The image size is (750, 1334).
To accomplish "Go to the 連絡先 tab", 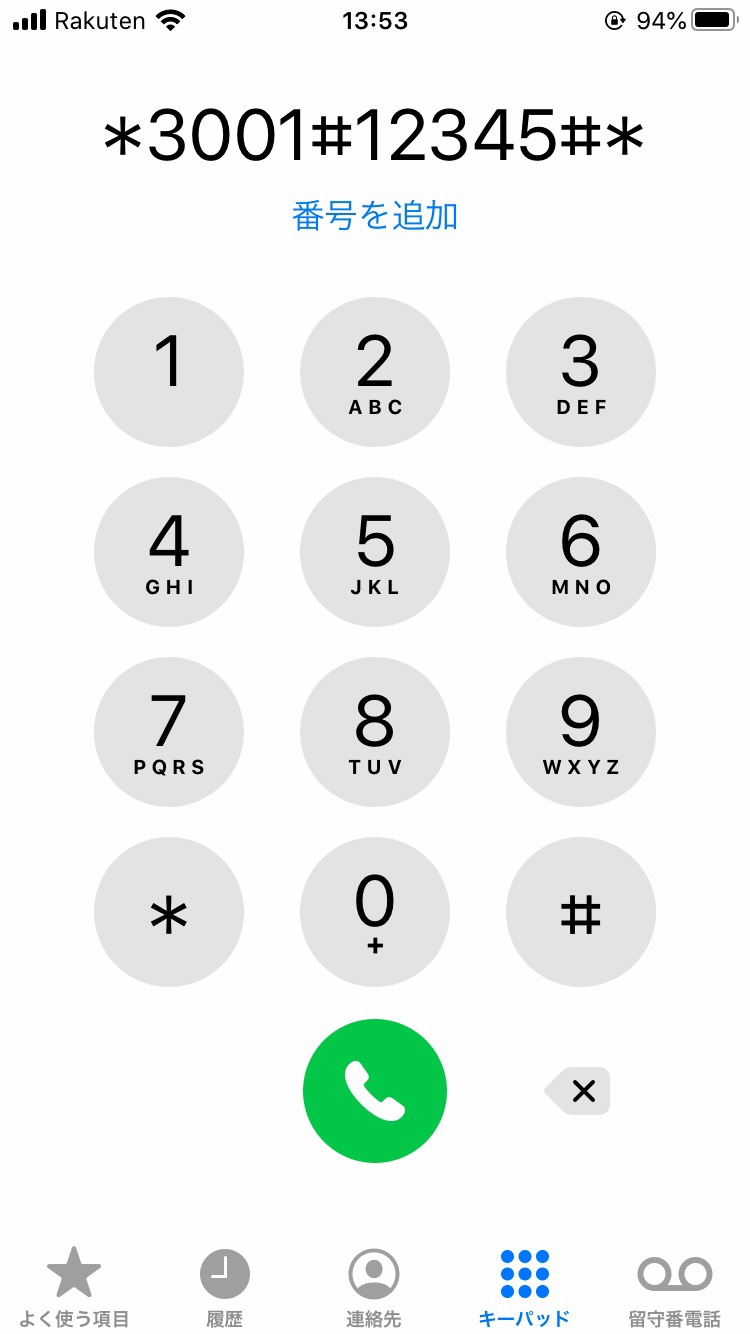I will tap(374, 1288).
